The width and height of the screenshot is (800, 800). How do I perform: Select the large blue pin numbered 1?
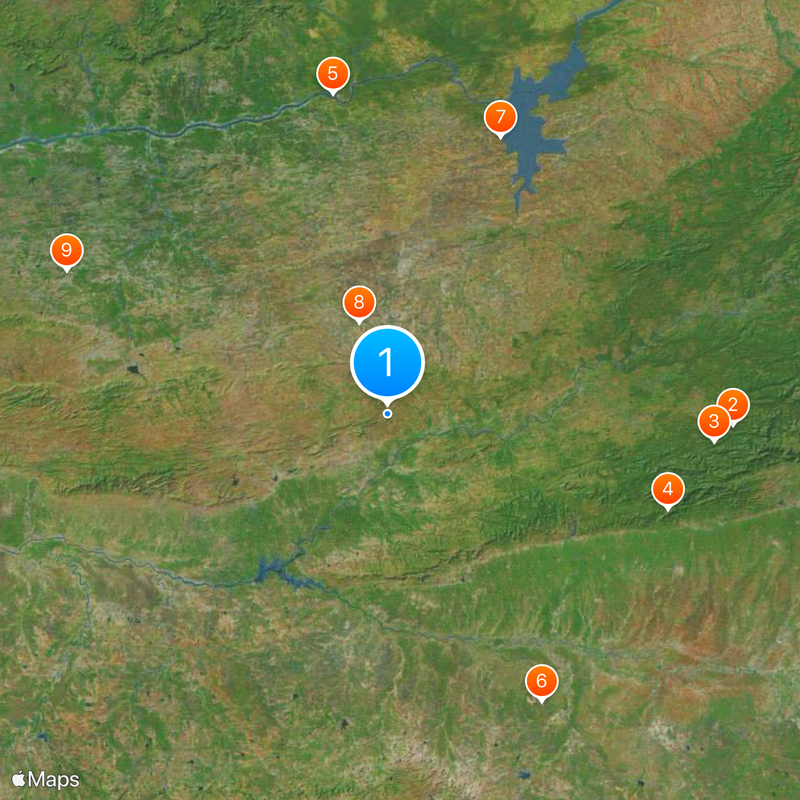coord(388,363)
